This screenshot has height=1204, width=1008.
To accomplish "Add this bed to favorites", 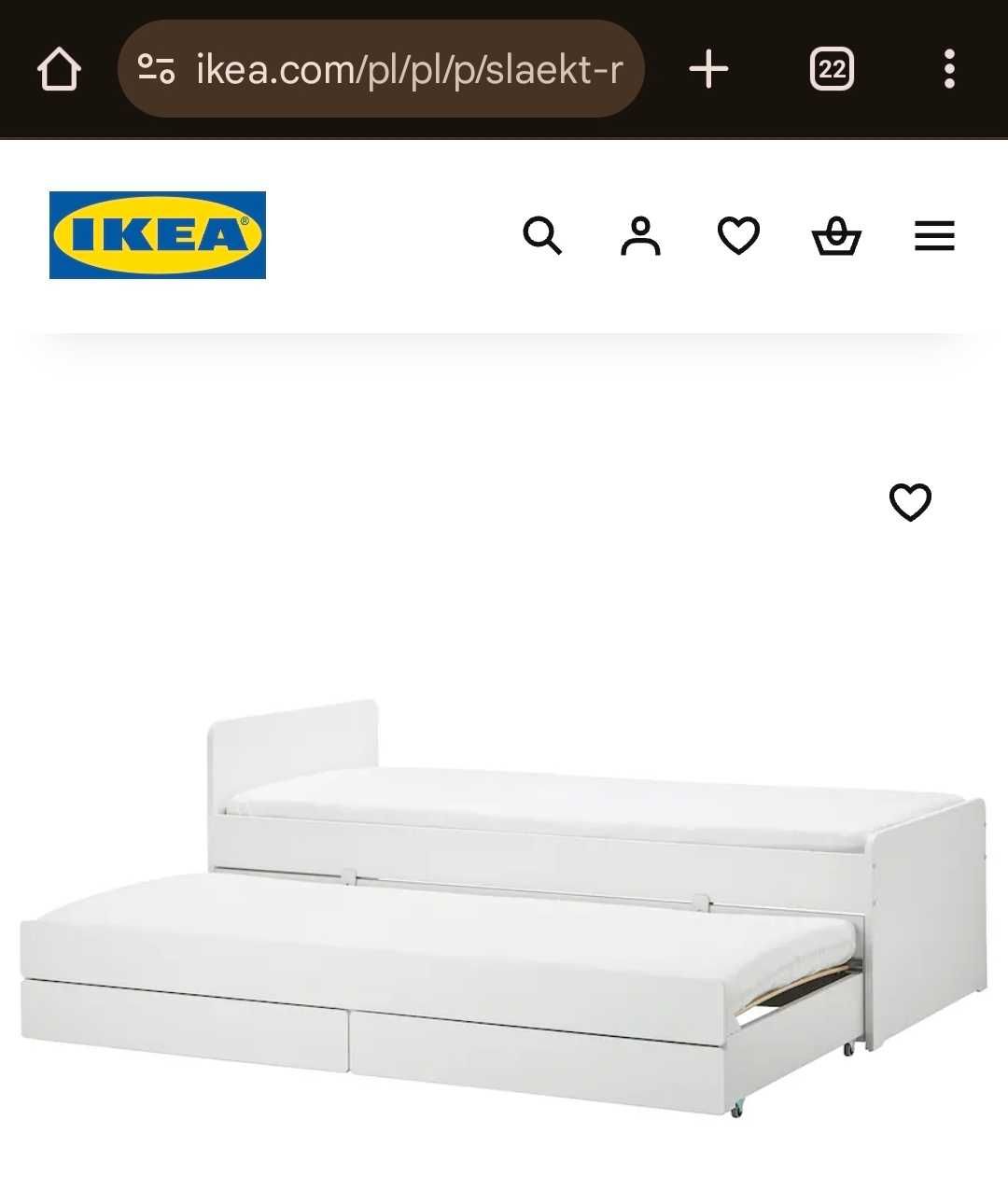I will (x=910, y=502).
